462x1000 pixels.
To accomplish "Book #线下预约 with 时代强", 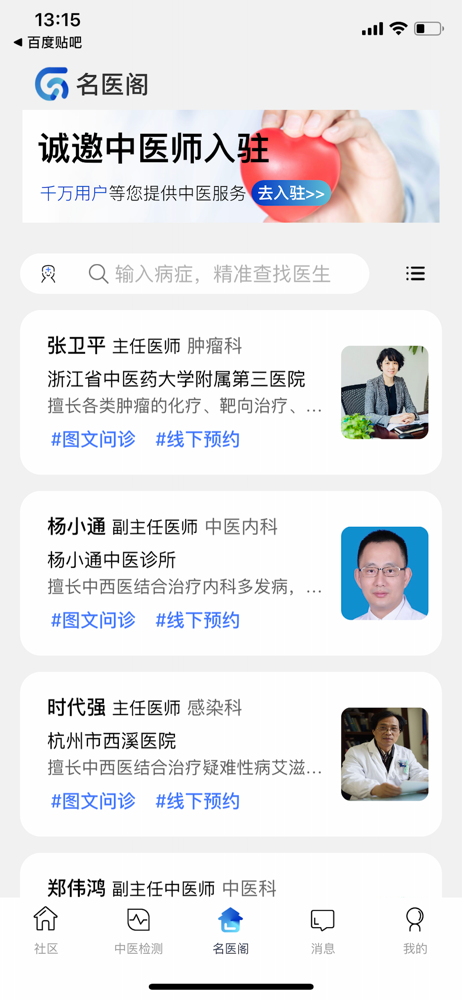I will point(197,801).
